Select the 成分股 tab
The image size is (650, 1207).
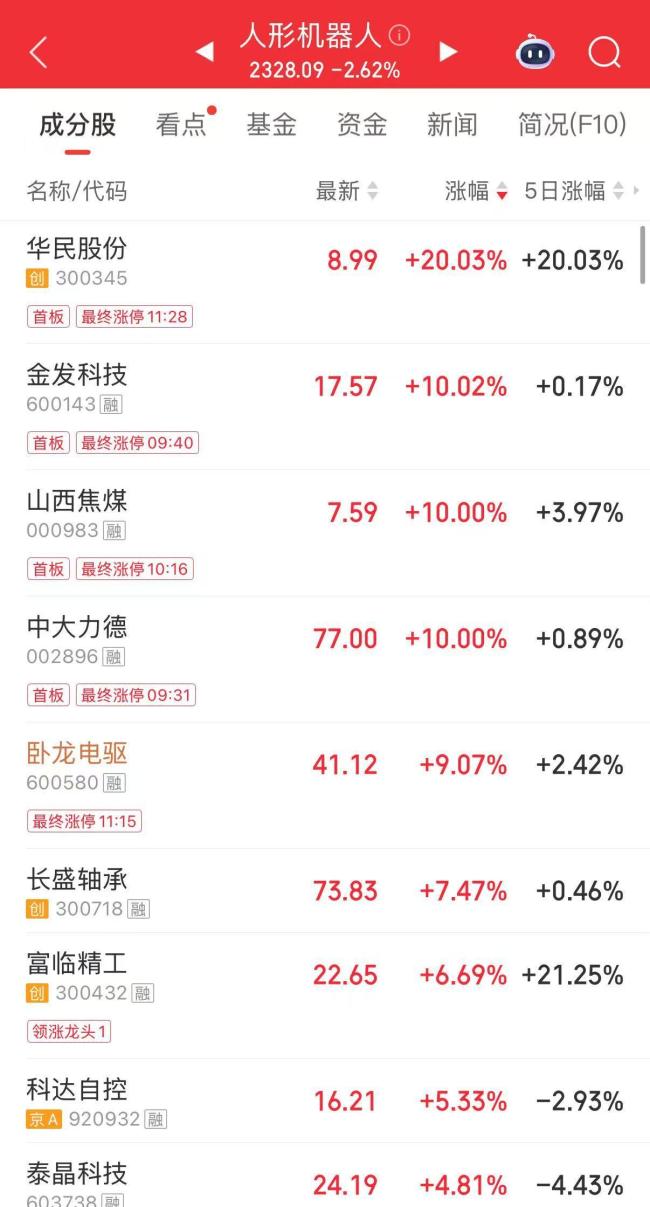pyautogui.click(x=78, y=125)
